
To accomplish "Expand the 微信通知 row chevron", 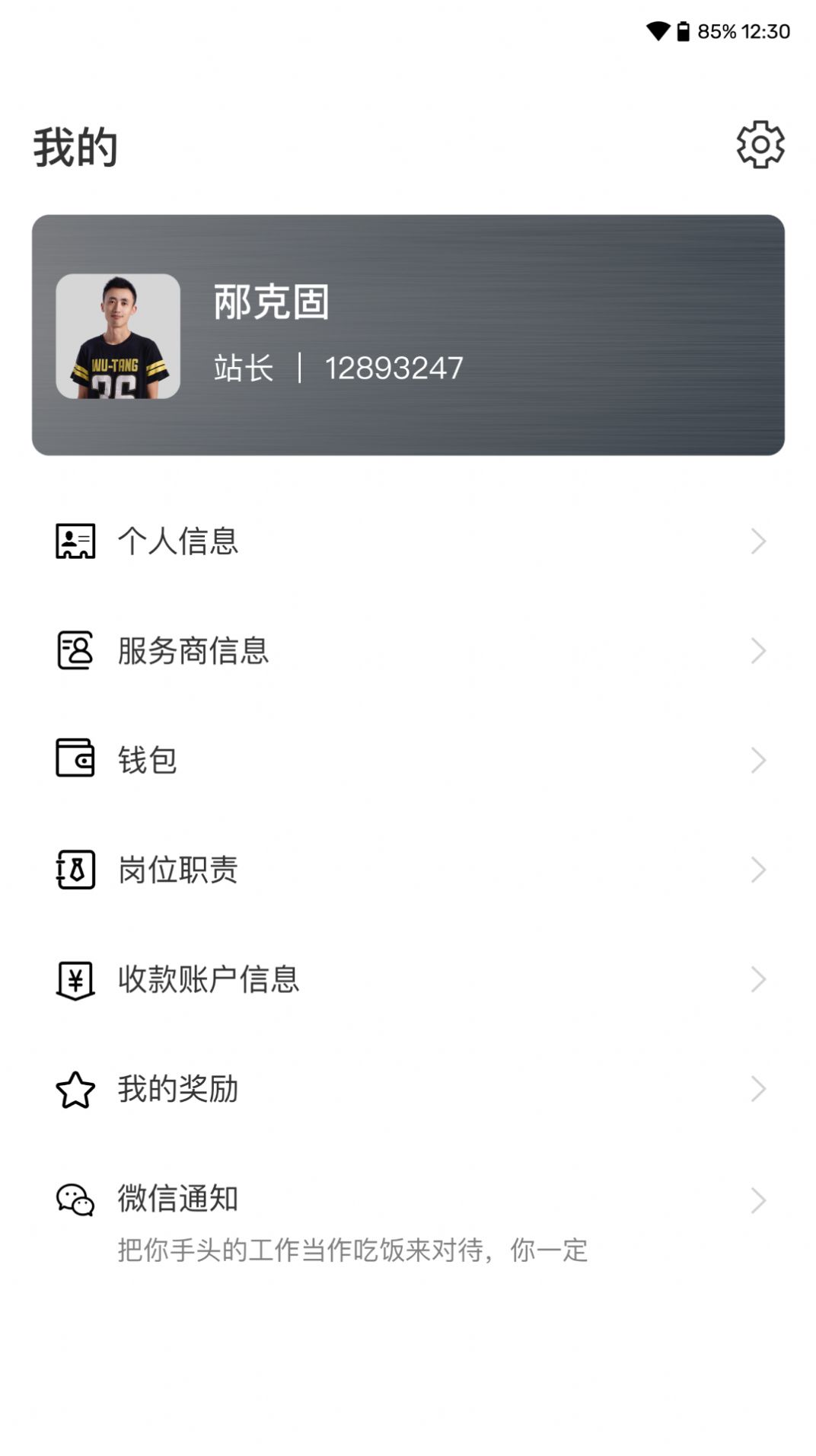I will point(758,1199).
